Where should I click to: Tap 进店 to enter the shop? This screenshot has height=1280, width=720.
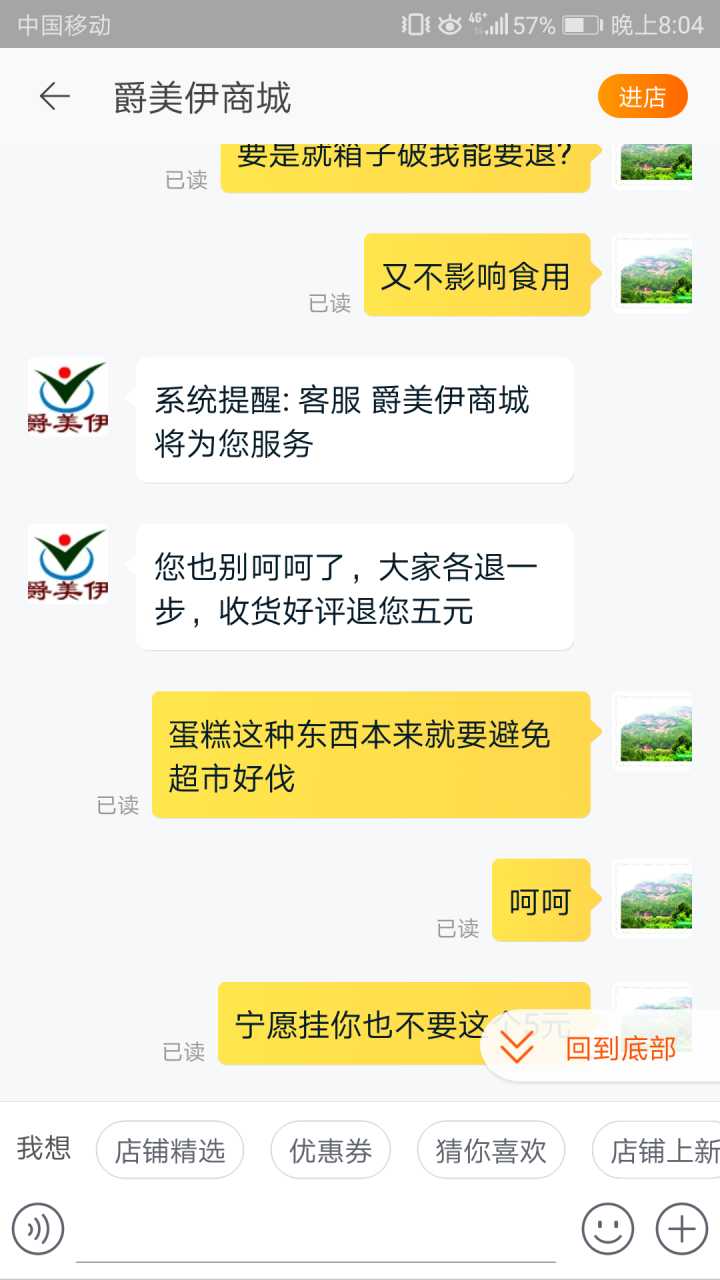(642, 97)
